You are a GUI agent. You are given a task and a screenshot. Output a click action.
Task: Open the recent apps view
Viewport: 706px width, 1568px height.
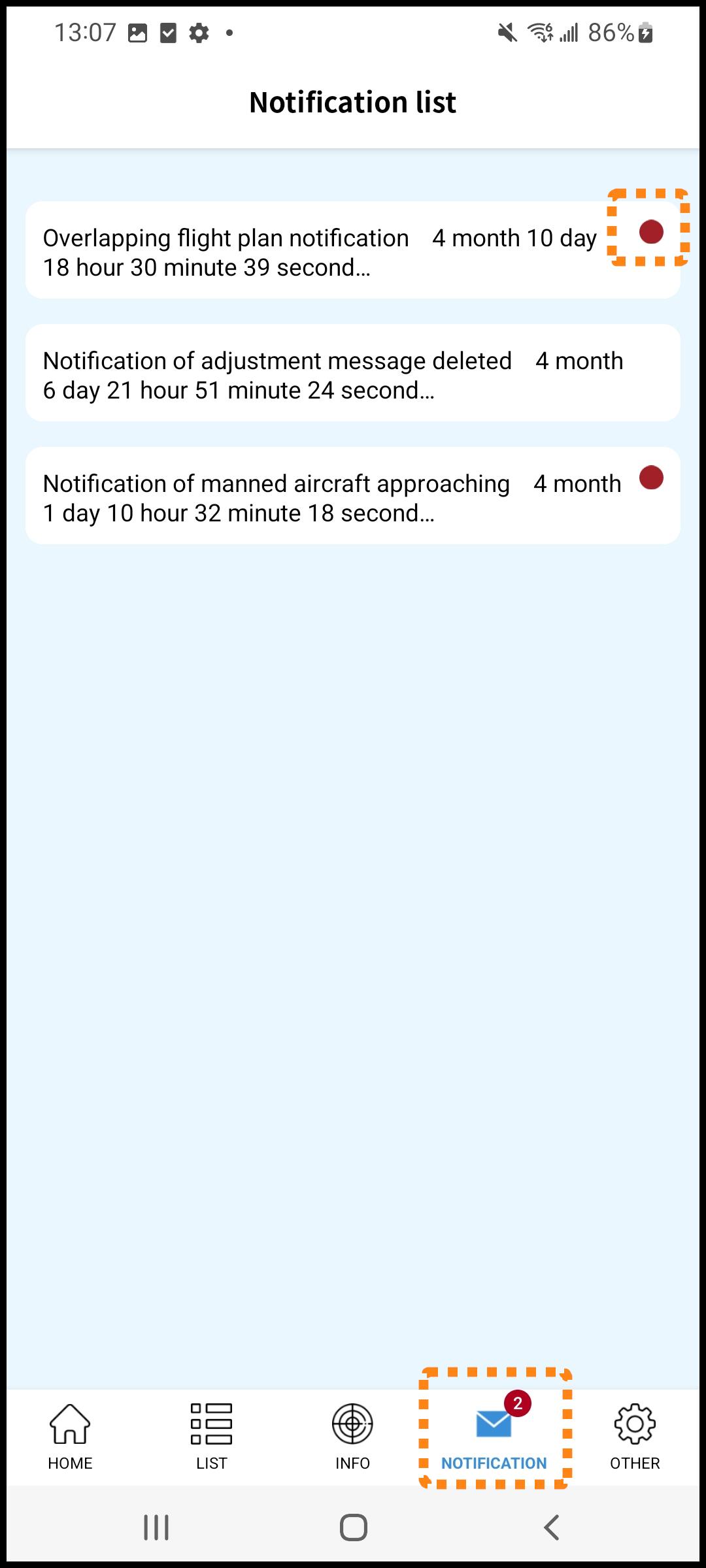156,1527
